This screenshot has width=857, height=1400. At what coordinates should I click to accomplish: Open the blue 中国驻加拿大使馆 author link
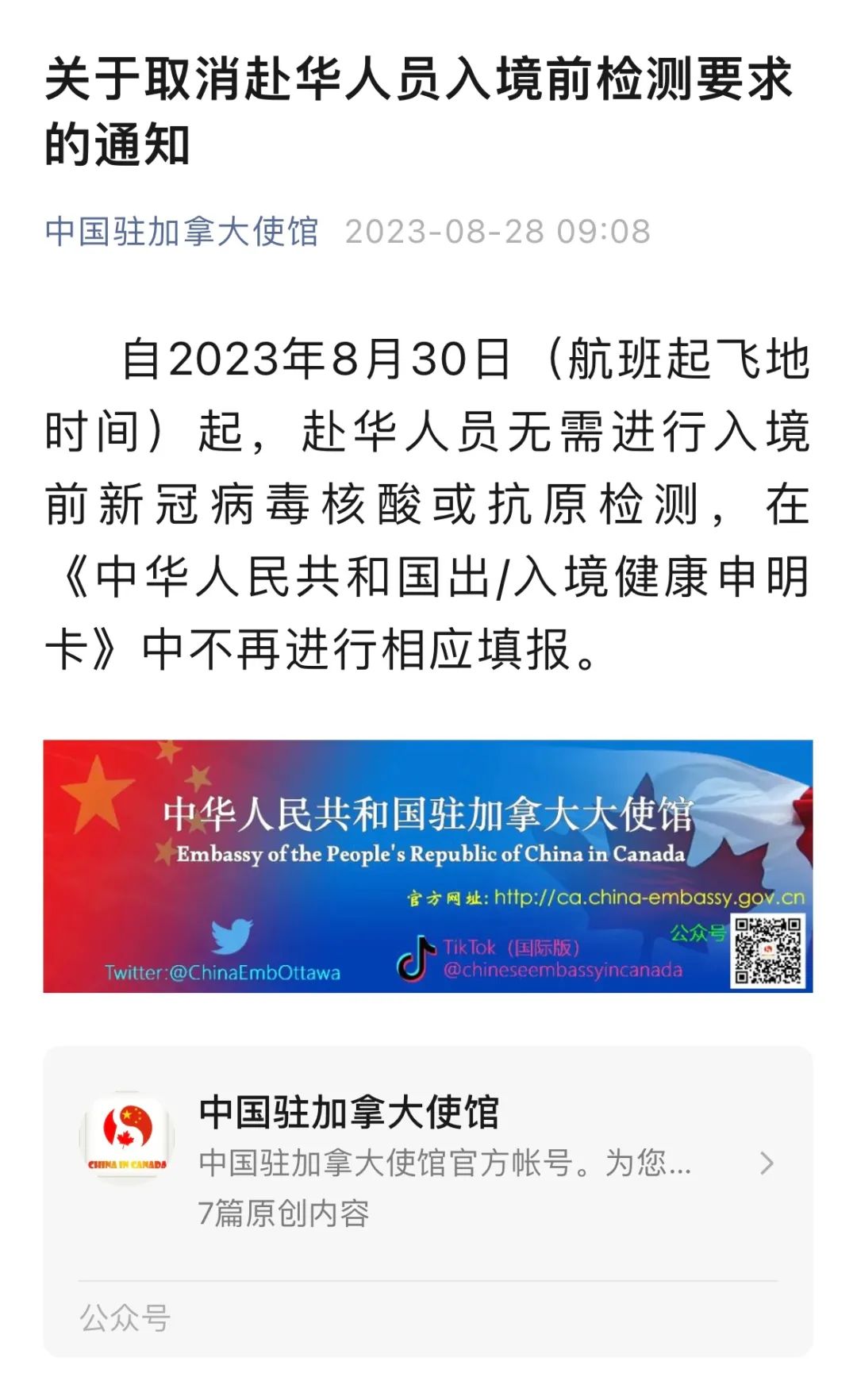coord(182,232)
